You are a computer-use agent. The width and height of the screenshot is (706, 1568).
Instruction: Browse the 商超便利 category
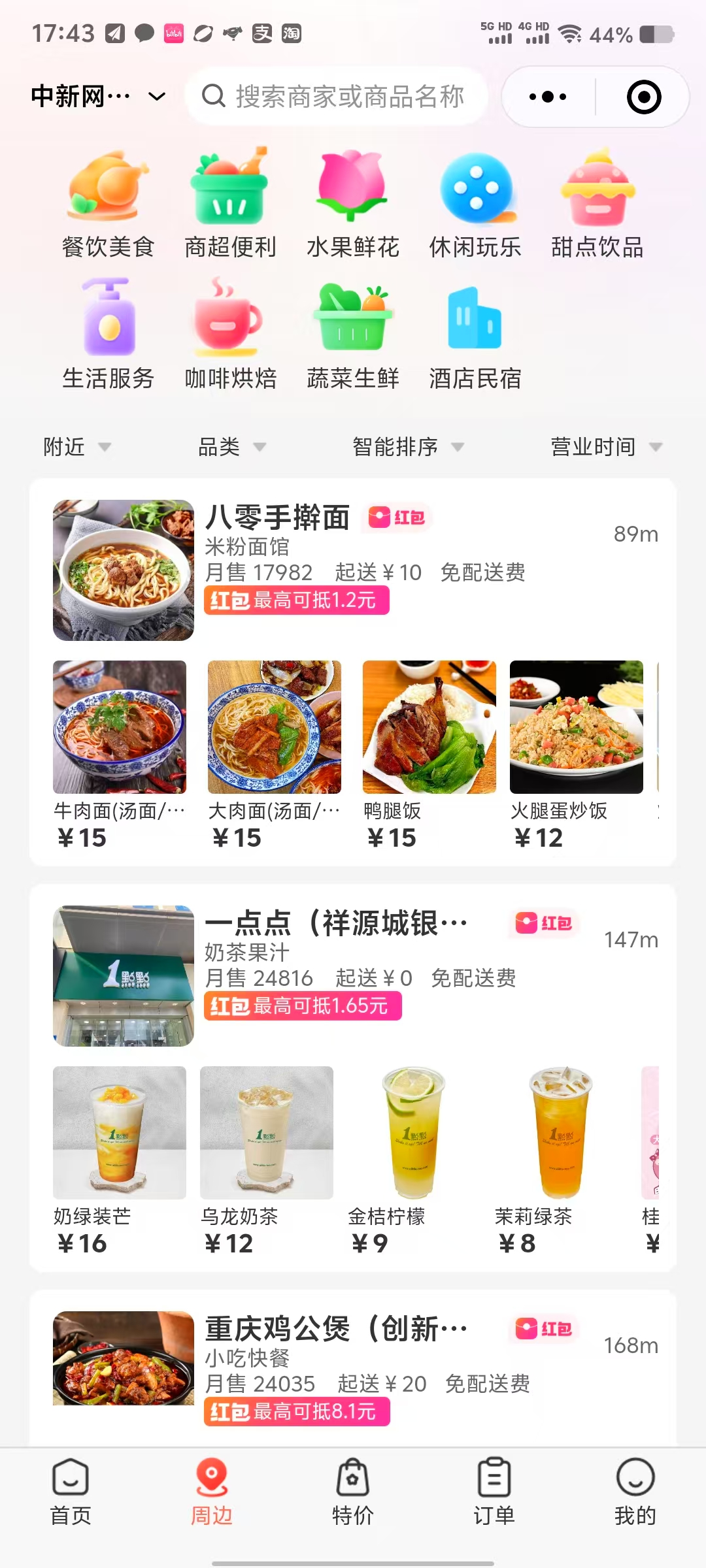230,204
